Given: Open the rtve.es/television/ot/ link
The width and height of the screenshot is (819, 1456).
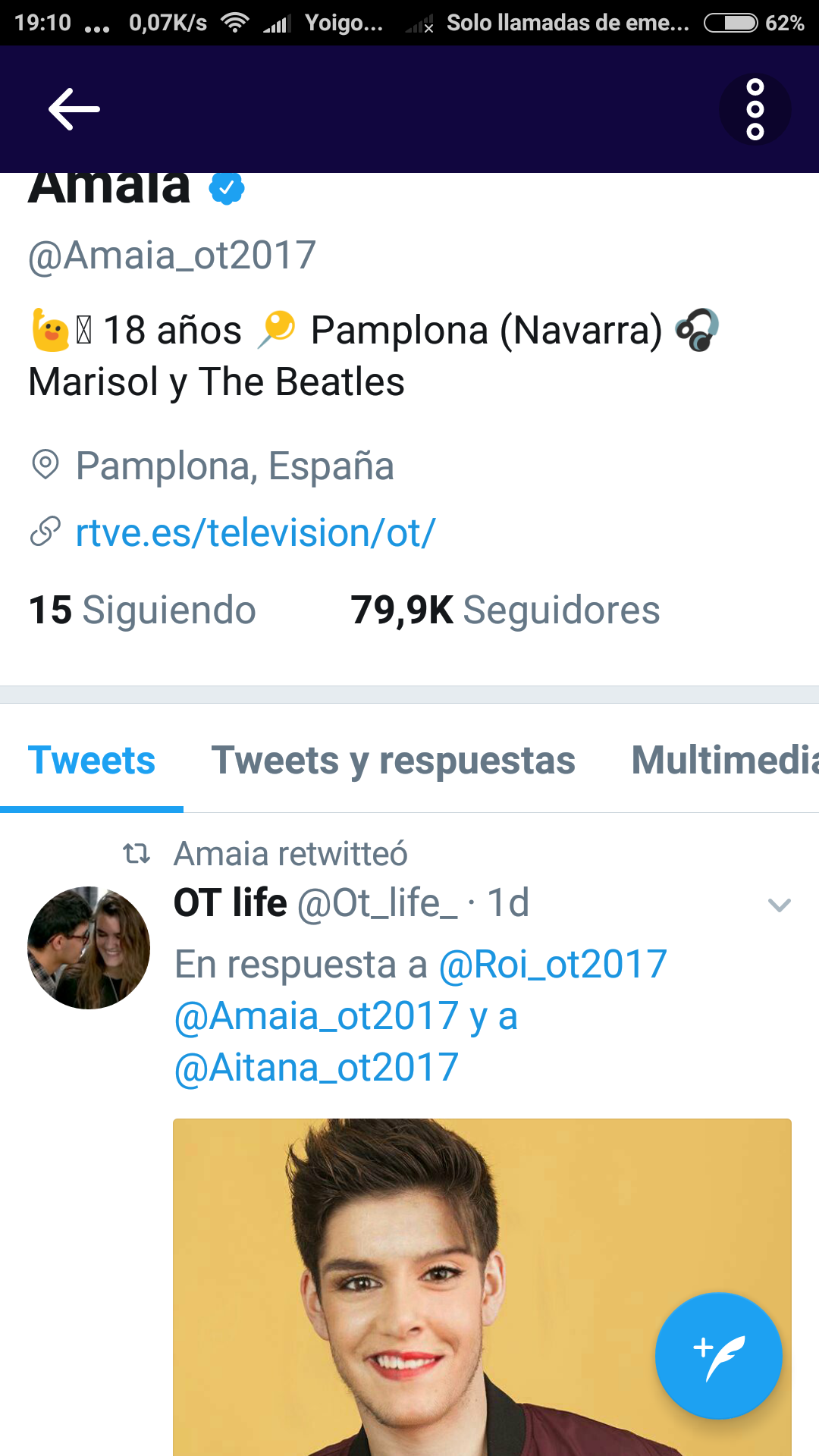Looking at the screenshot, I should (255, 532).
